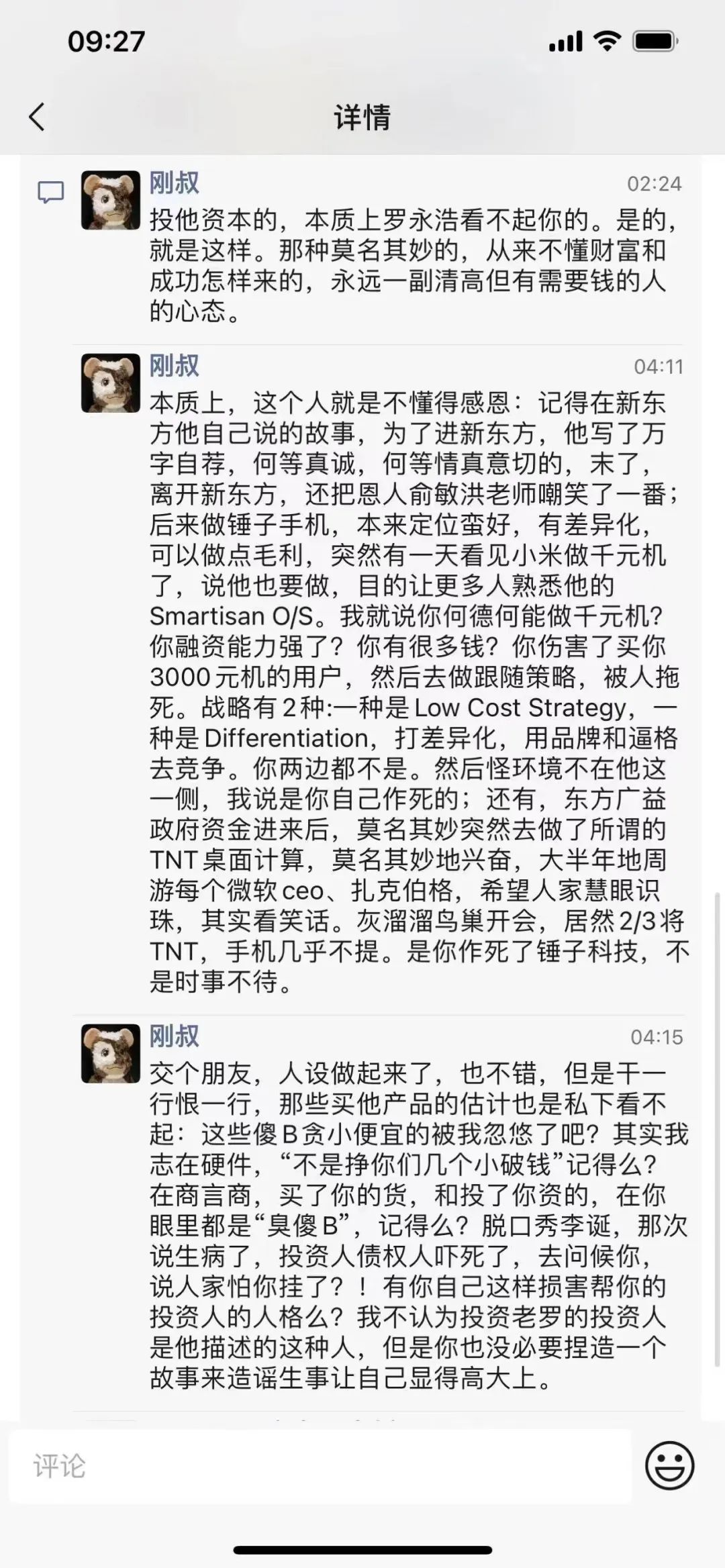Tap the 评论 comment input field
The height and width of the screenshot is (1568, 725).
point(319,1467)
